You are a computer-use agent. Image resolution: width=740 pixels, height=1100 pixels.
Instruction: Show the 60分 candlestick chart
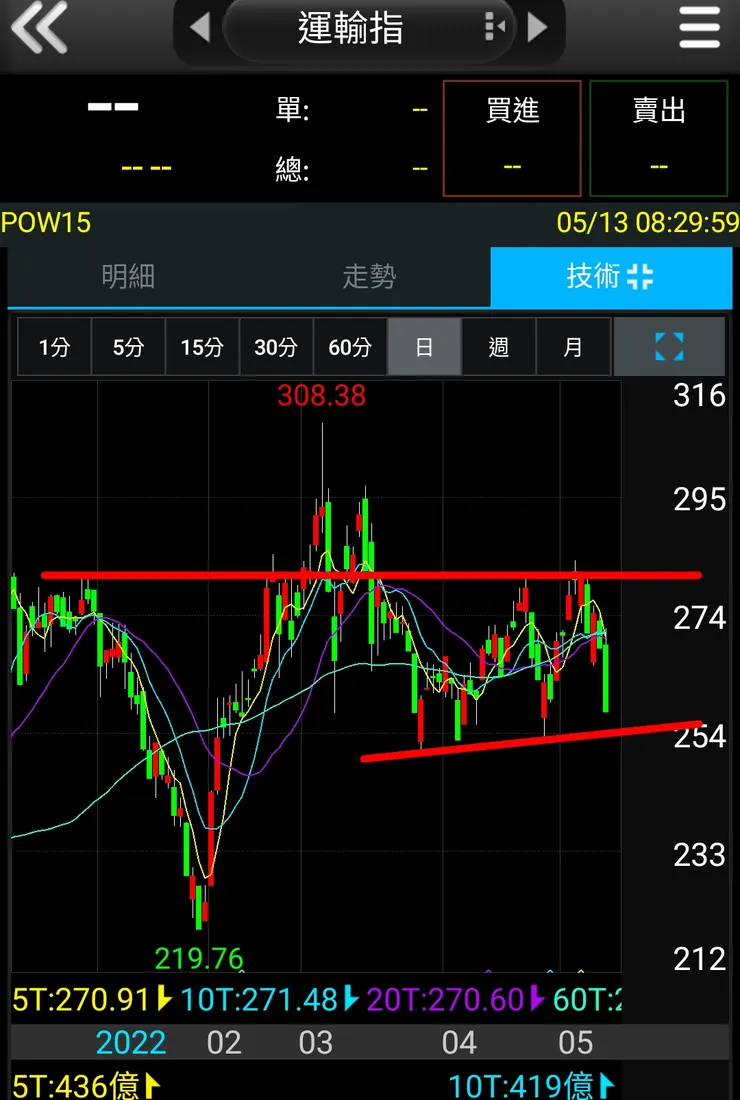(350, 347)
